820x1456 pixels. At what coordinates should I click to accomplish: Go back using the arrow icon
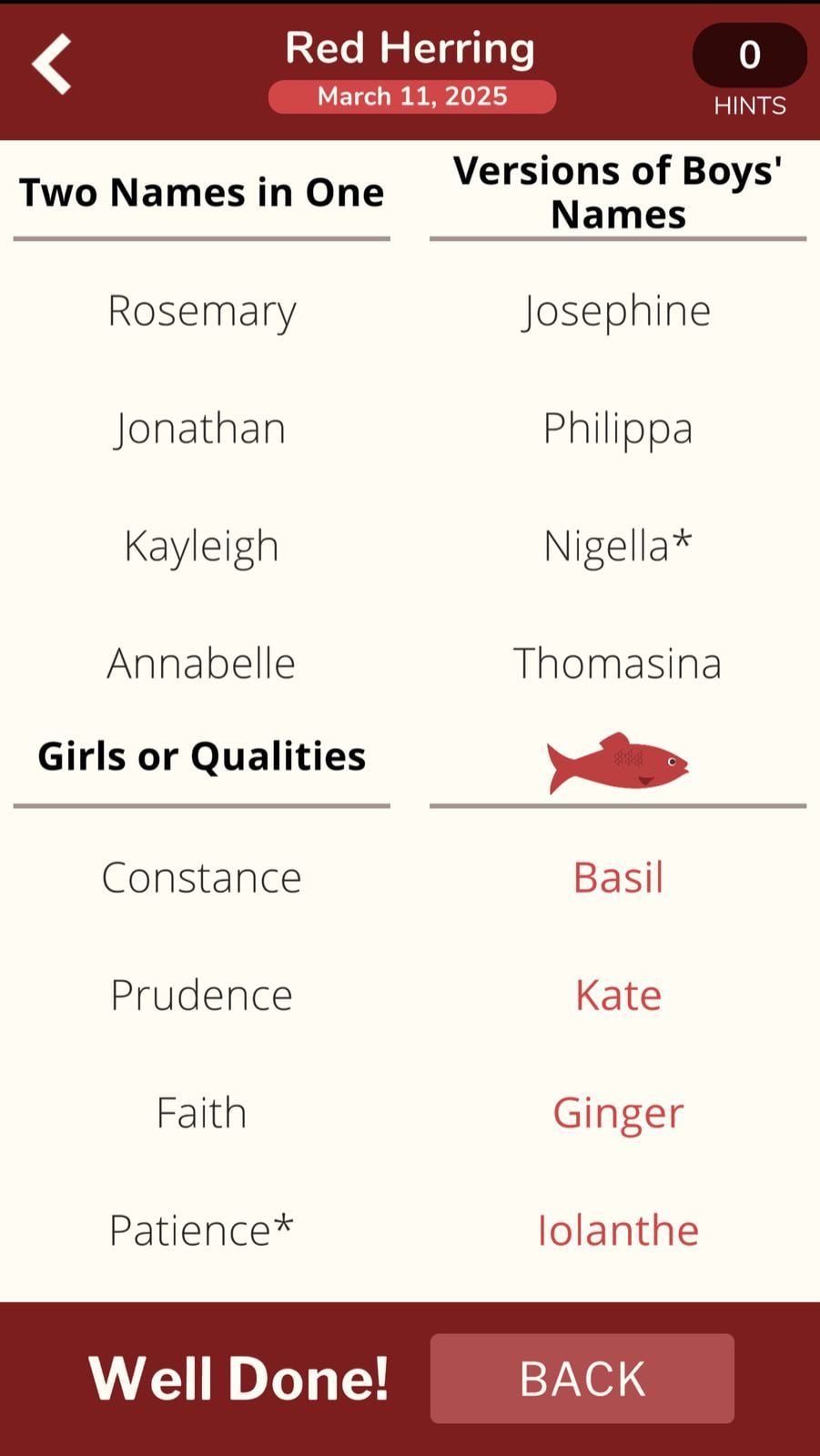pos(52,65)
